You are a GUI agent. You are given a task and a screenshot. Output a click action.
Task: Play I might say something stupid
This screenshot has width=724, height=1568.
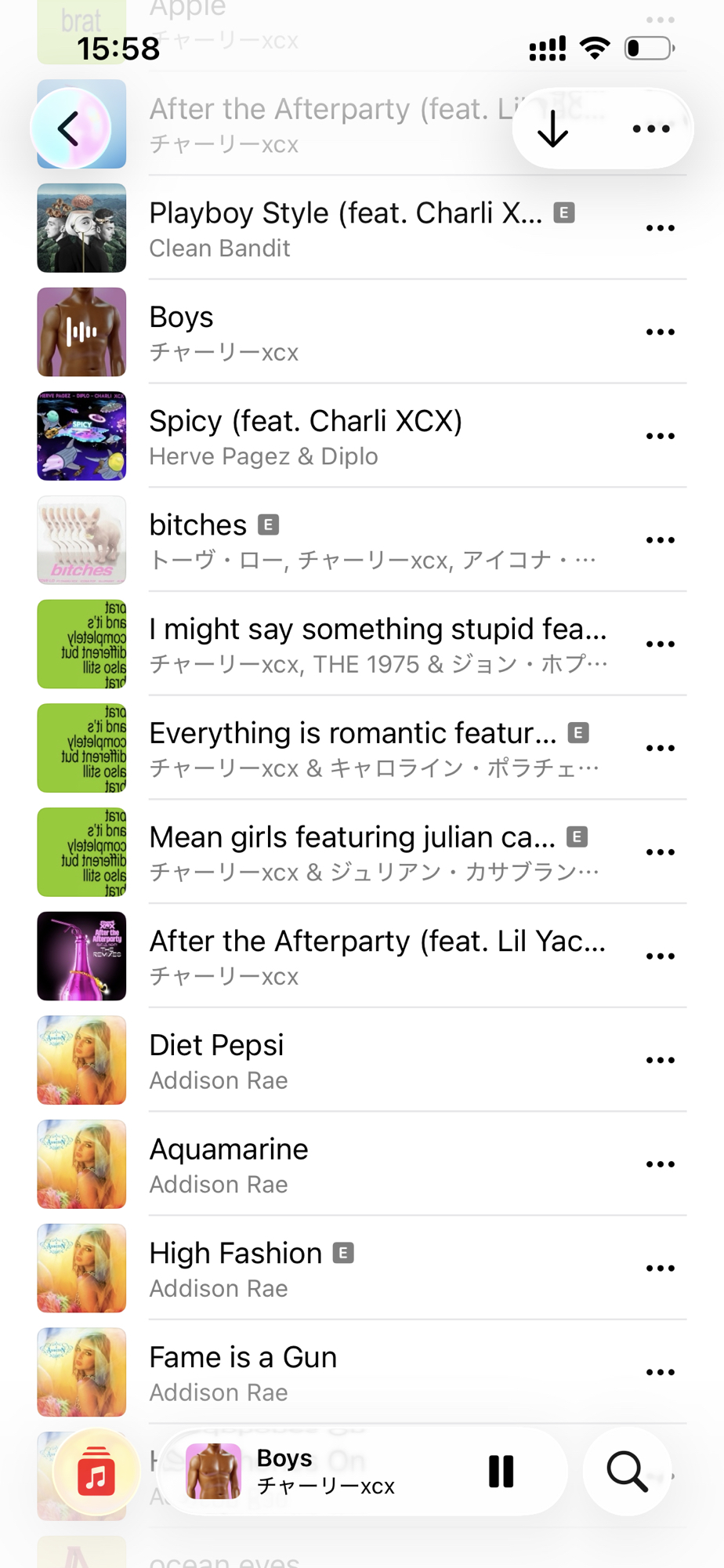point(376,644)
